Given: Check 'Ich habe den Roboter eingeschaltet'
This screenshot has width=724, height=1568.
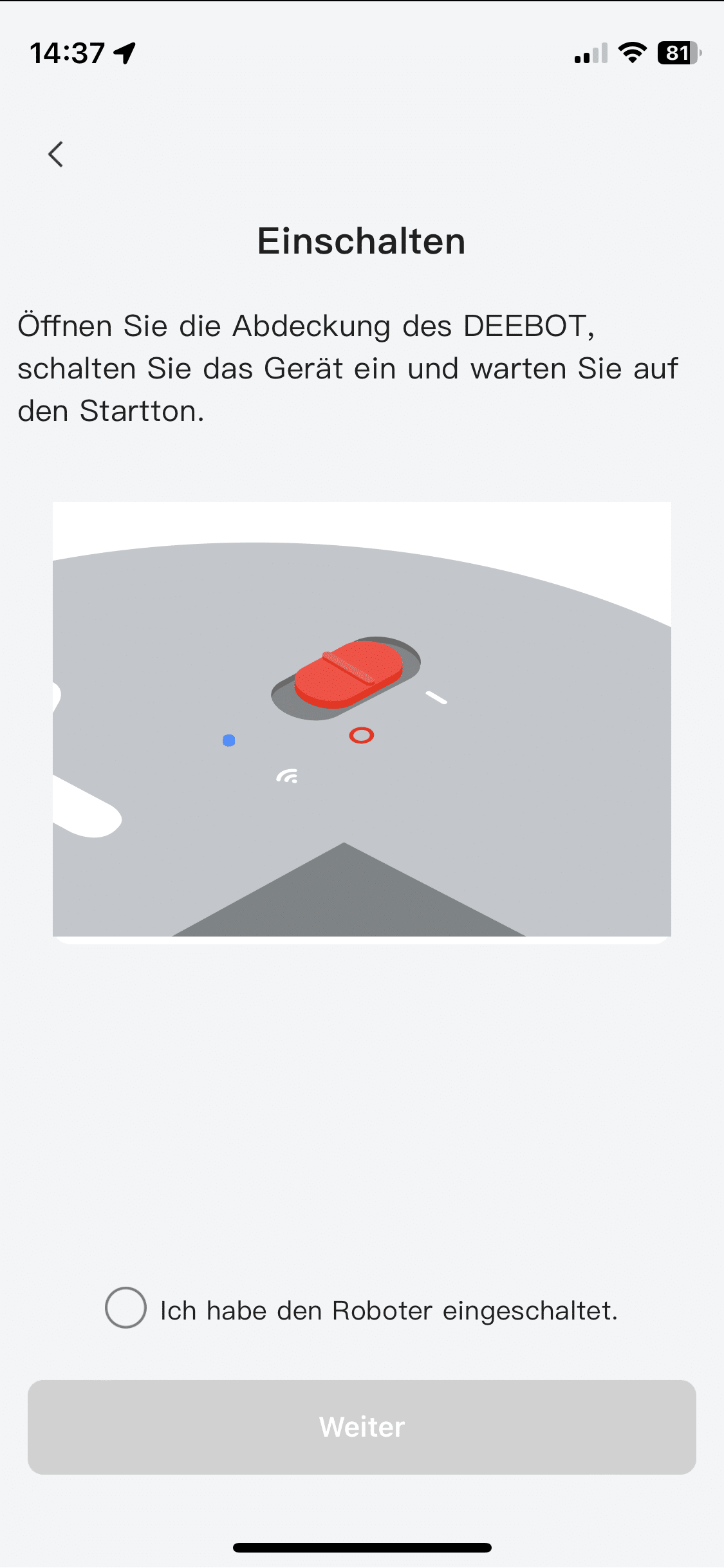Looking at the screenshot, I should 125,1307.
